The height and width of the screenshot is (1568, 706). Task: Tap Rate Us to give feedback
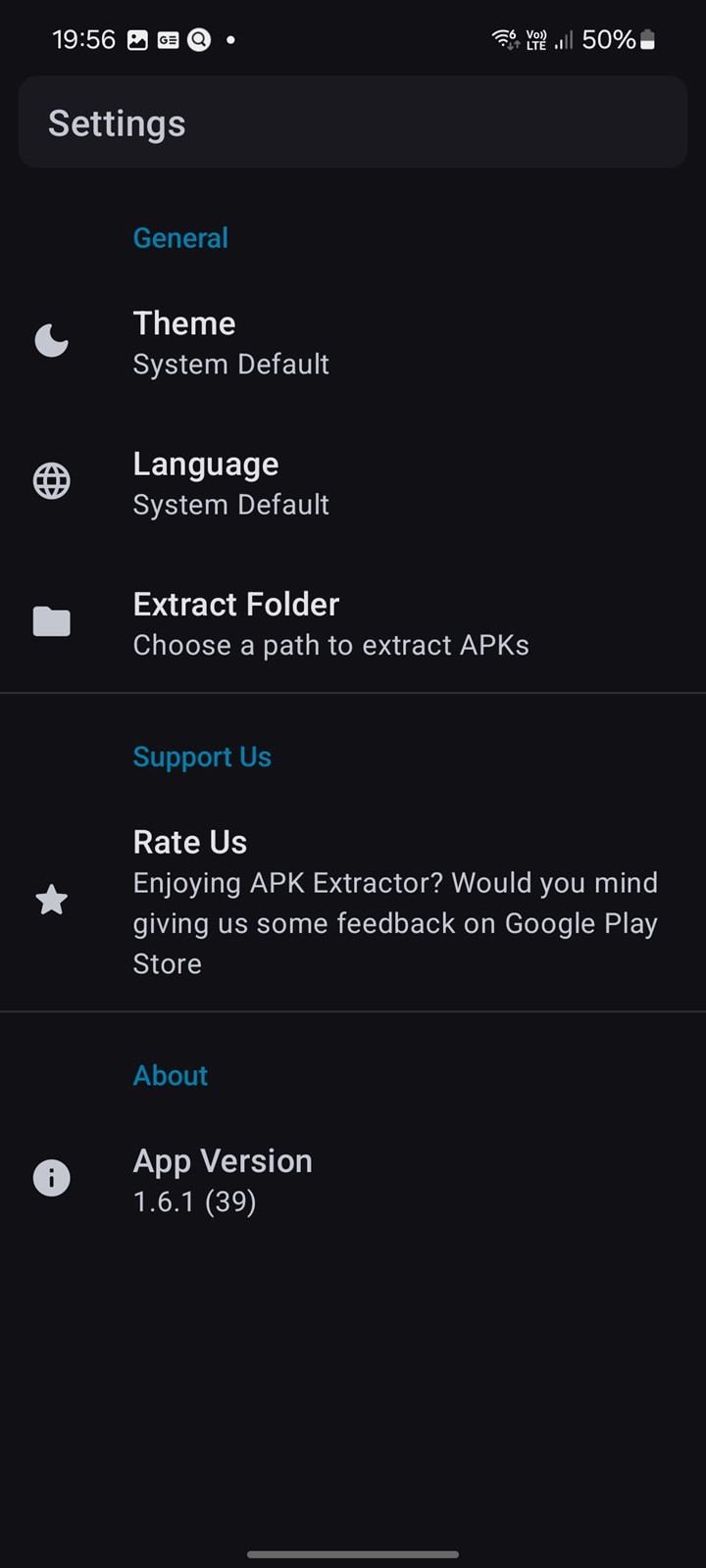point(353,902)
